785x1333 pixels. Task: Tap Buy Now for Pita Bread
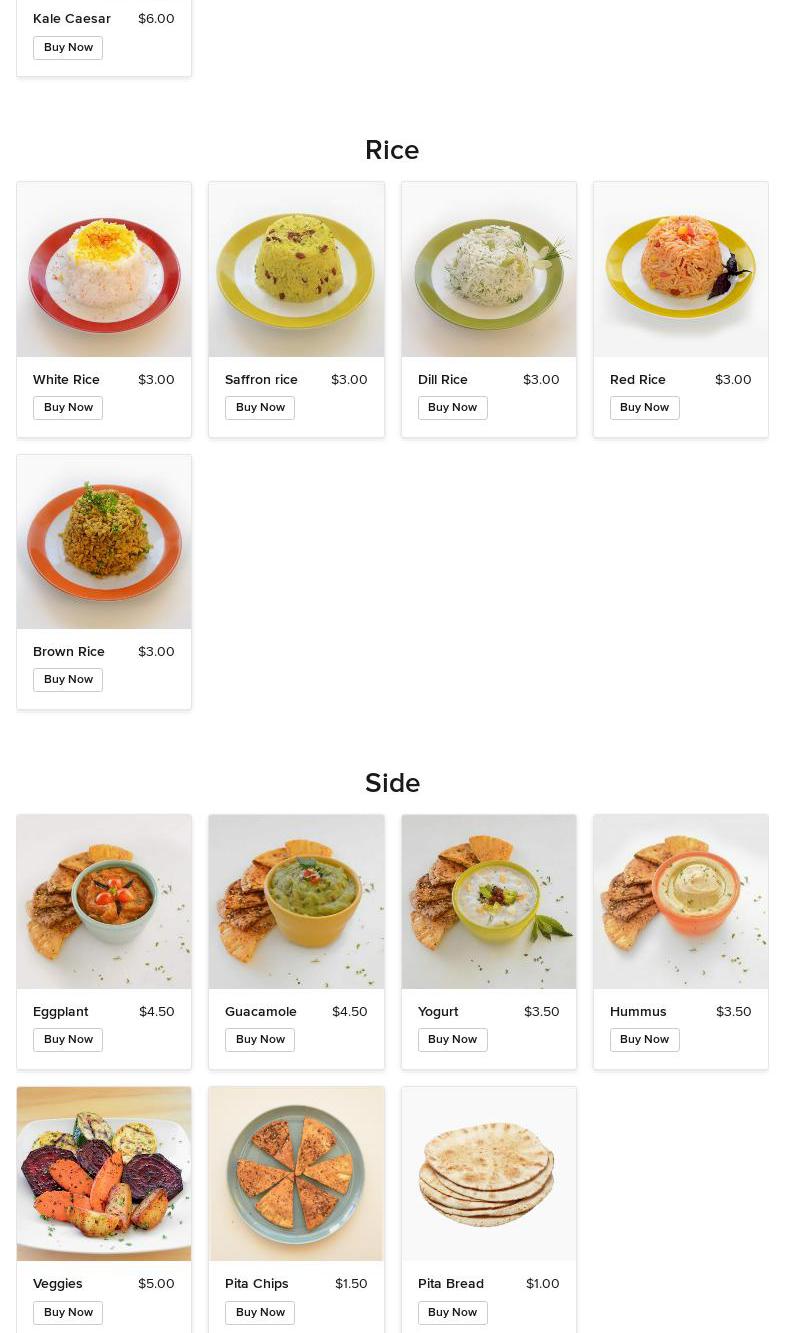[x=452, y=1312]
